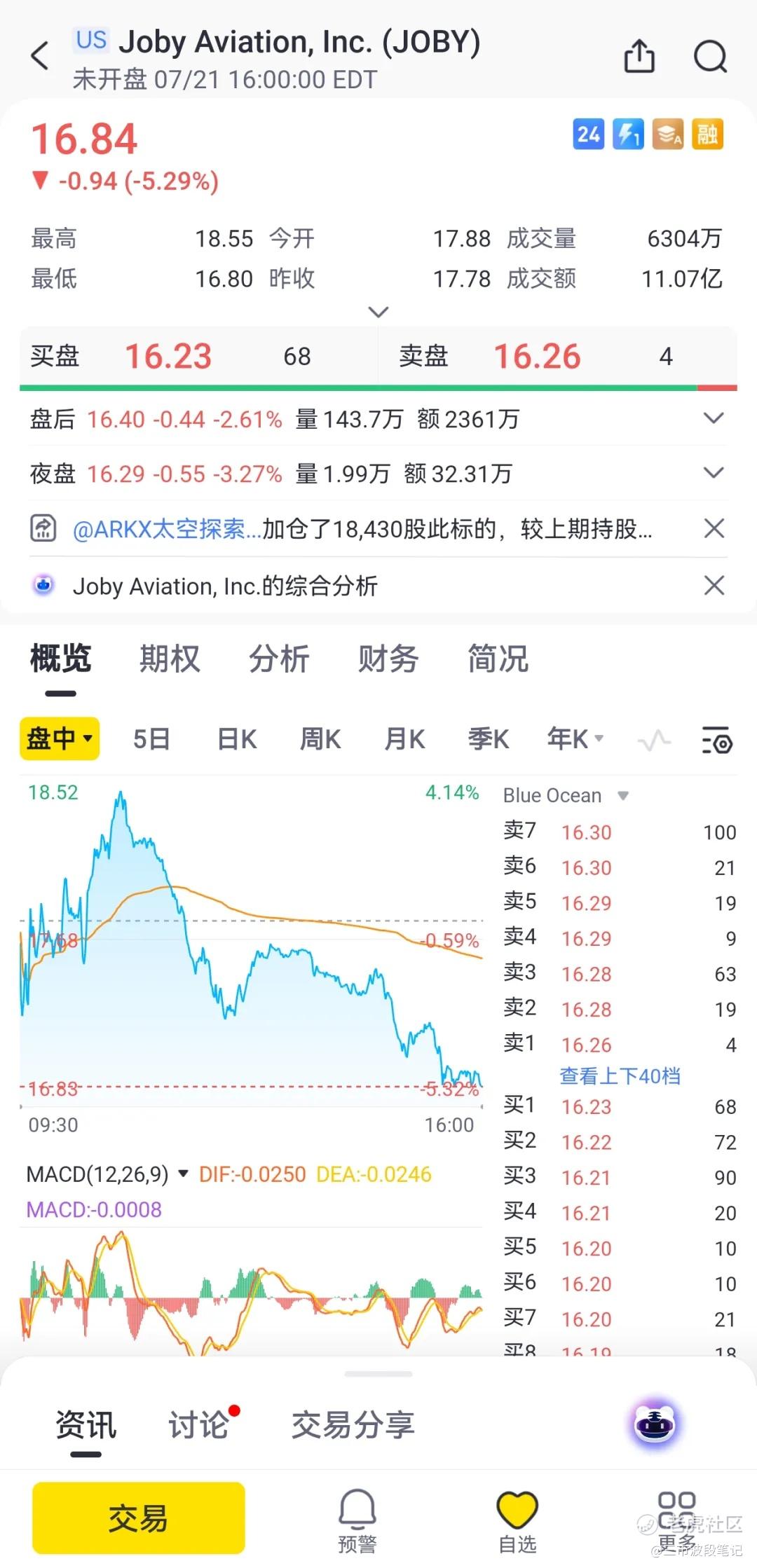Tap the yellow 交易 button
The height and width of the screenshot is (1568, 757).
point(139,1518)
